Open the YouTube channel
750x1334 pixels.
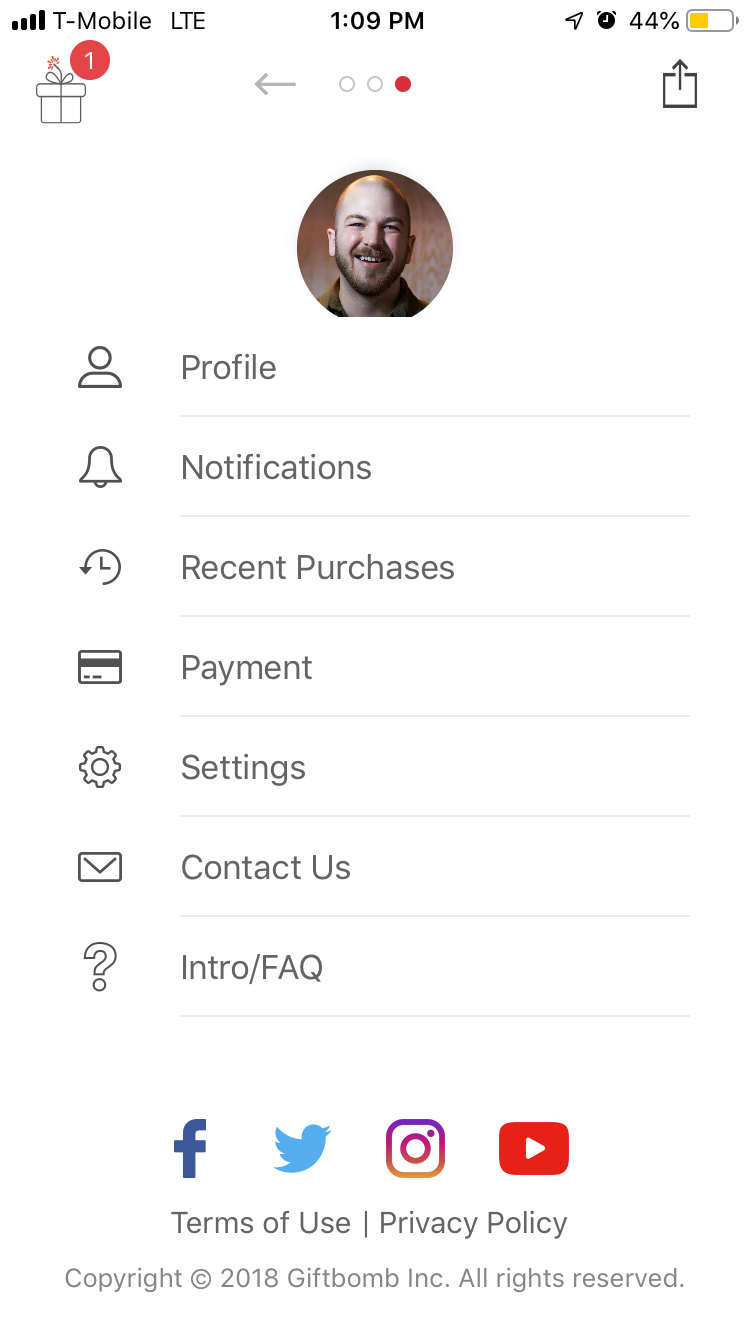pyautogui.click(x=534, y=1148)
